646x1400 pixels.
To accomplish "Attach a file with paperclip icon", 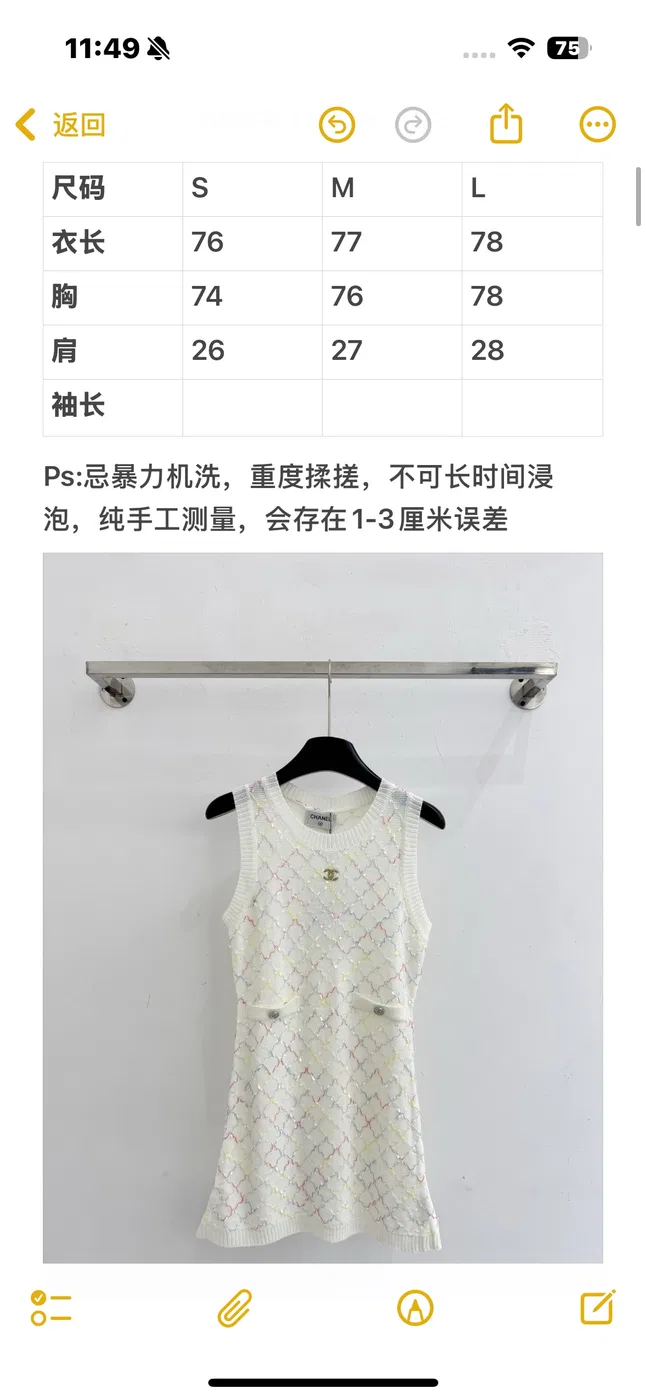I will point(234,1308).
